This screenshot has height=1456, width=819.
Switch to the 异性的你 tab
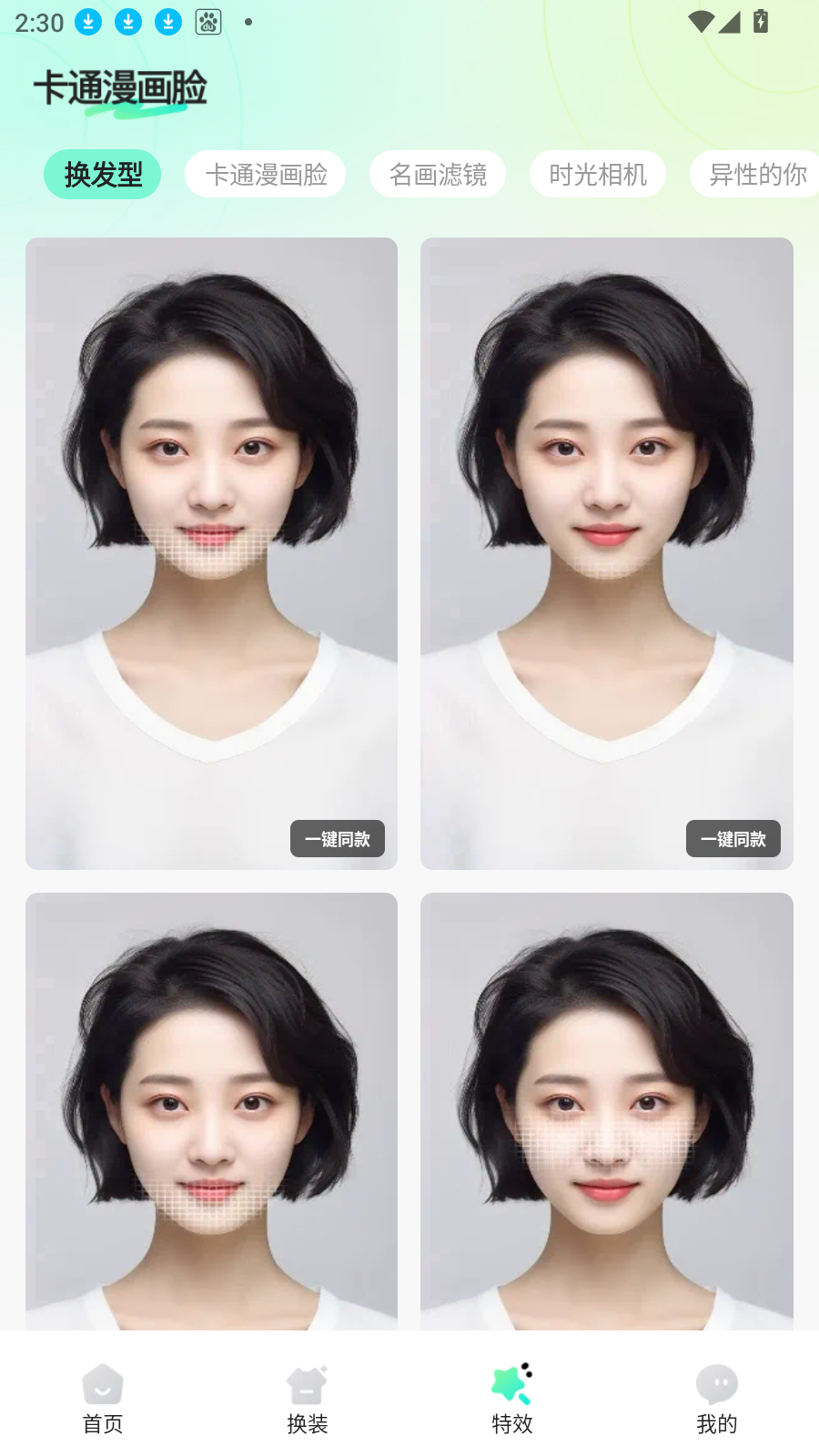coord(757,174)
